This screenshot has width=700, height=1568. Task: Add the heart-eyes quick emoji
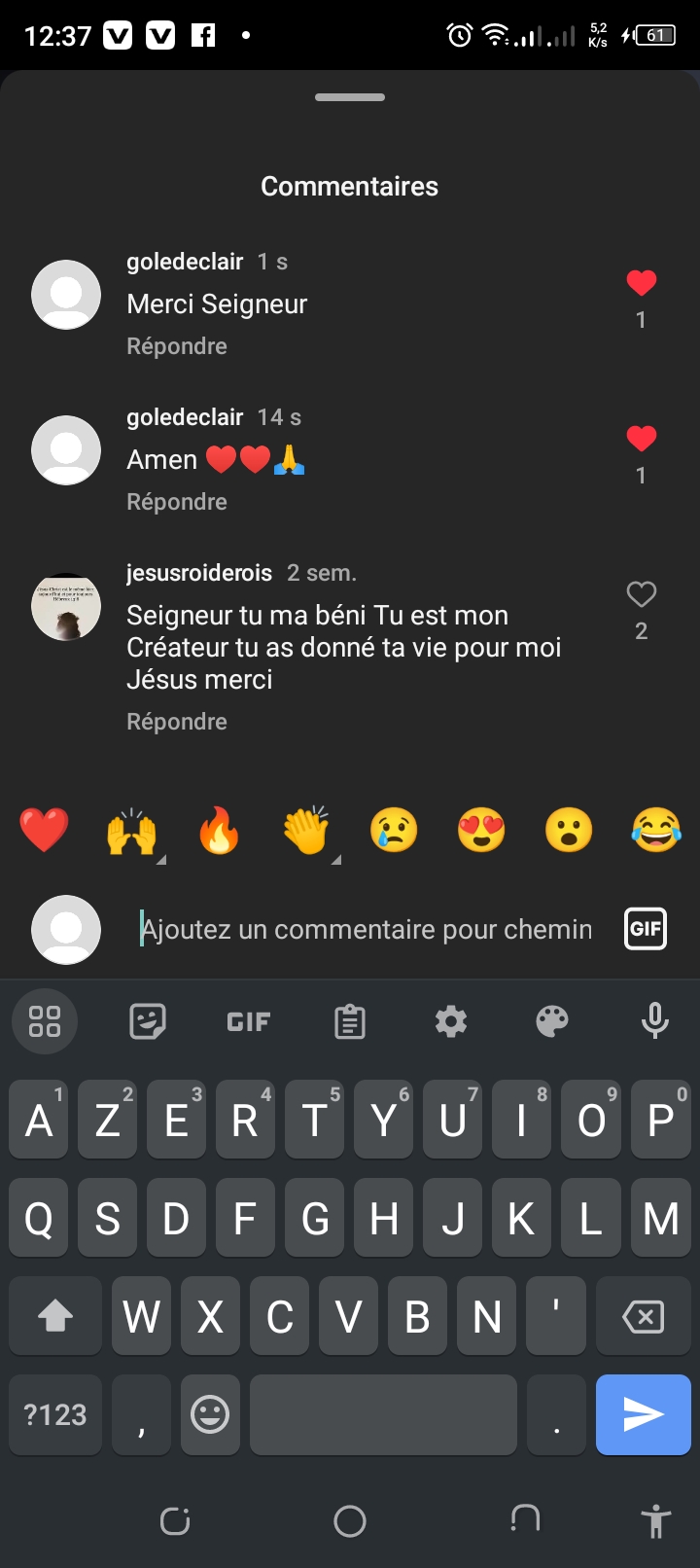click(481, 831)
